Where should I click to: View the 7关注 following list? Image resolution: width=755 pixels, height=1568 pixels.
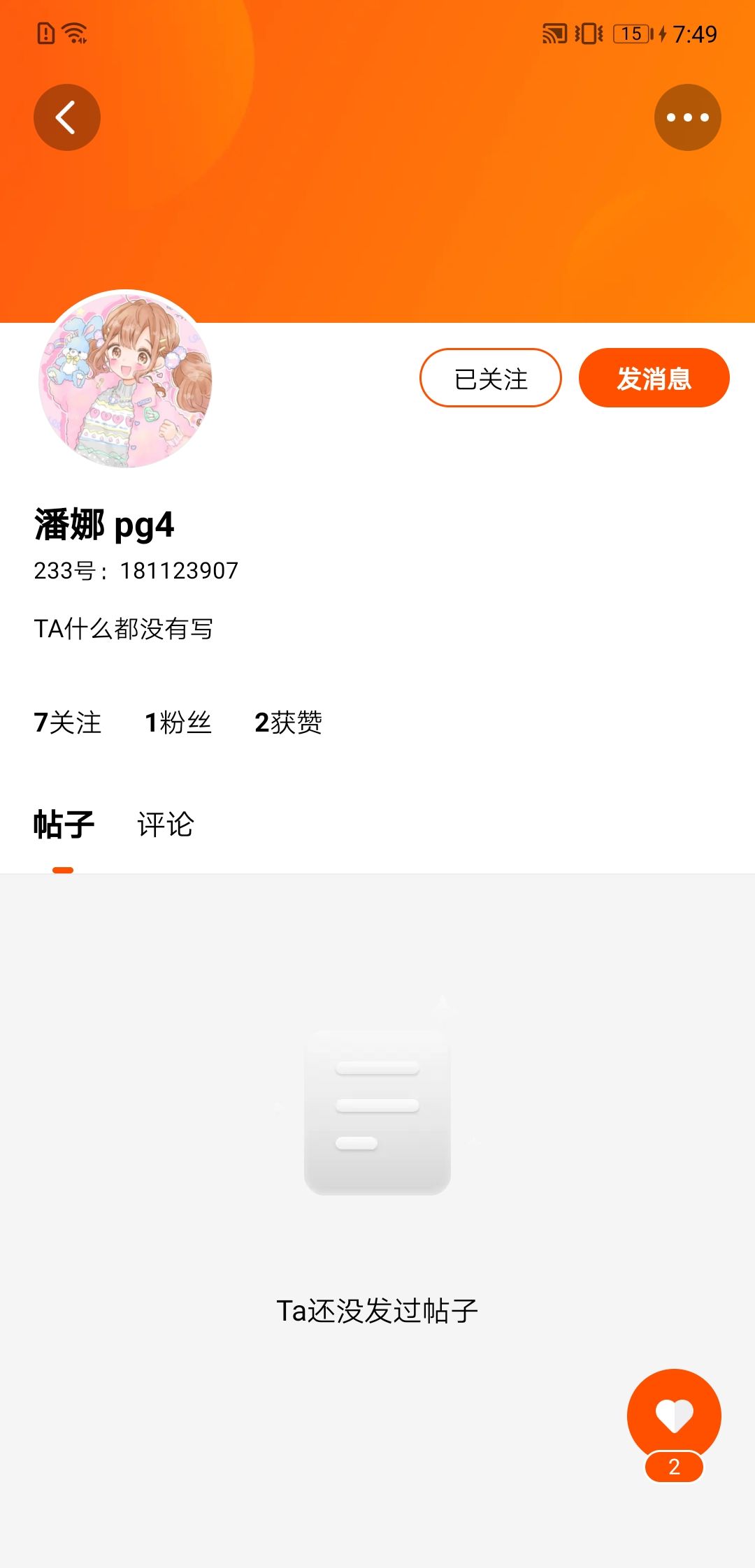[68, 723]
